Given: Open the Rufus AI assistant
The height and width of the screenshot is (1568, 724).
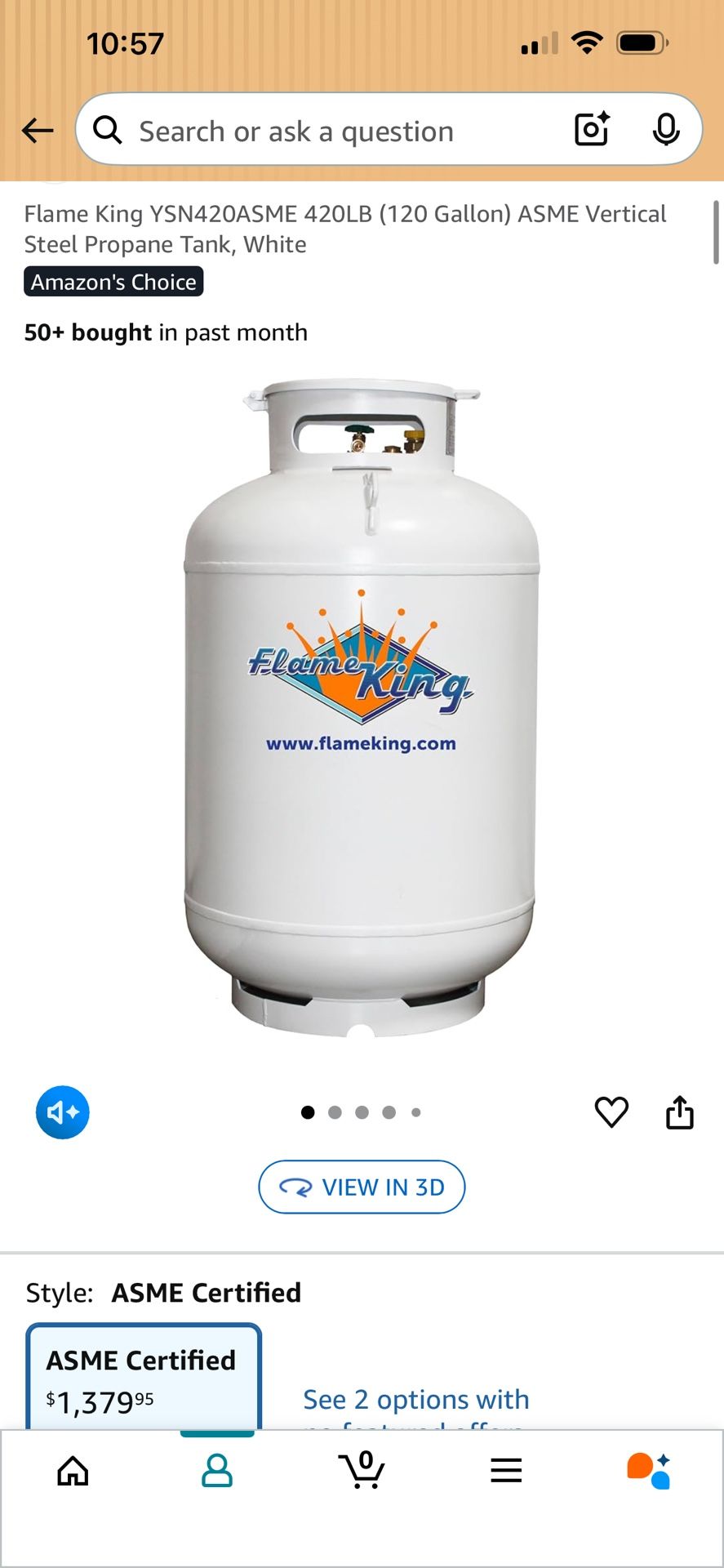Looking at the screenshot, I should coord(649,1471).
